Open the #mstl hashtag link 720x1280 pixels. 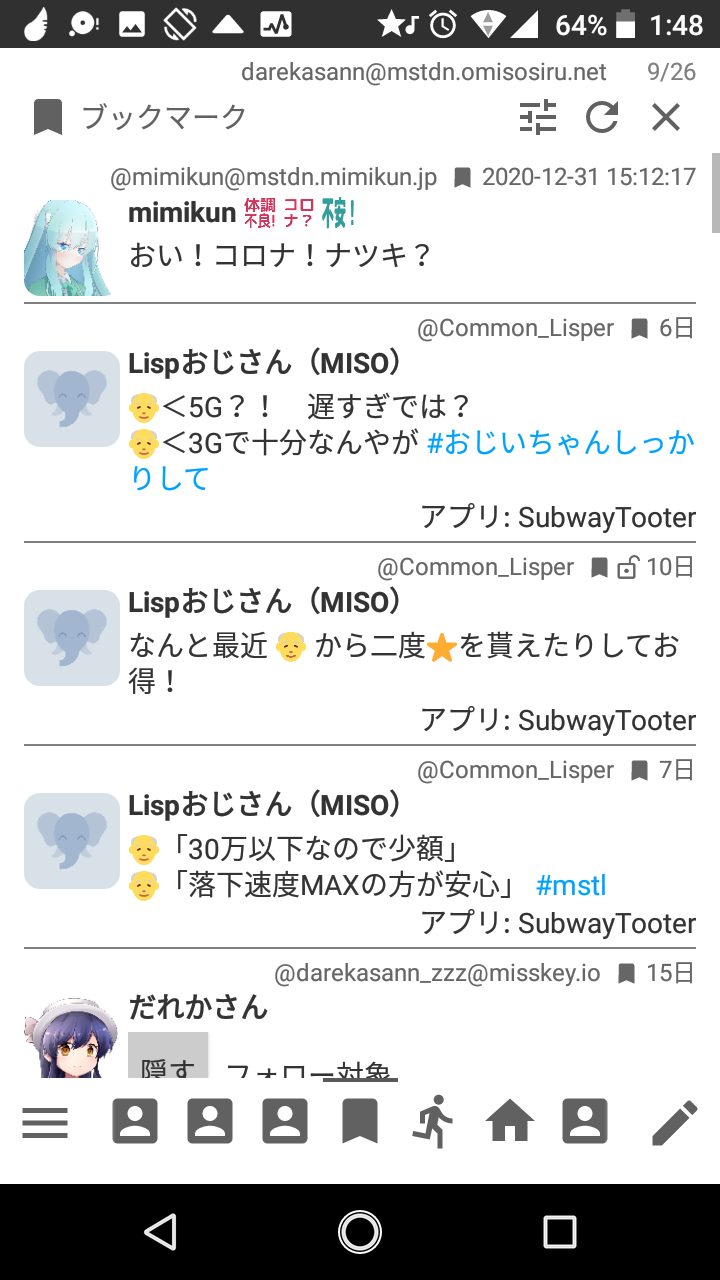571,885
